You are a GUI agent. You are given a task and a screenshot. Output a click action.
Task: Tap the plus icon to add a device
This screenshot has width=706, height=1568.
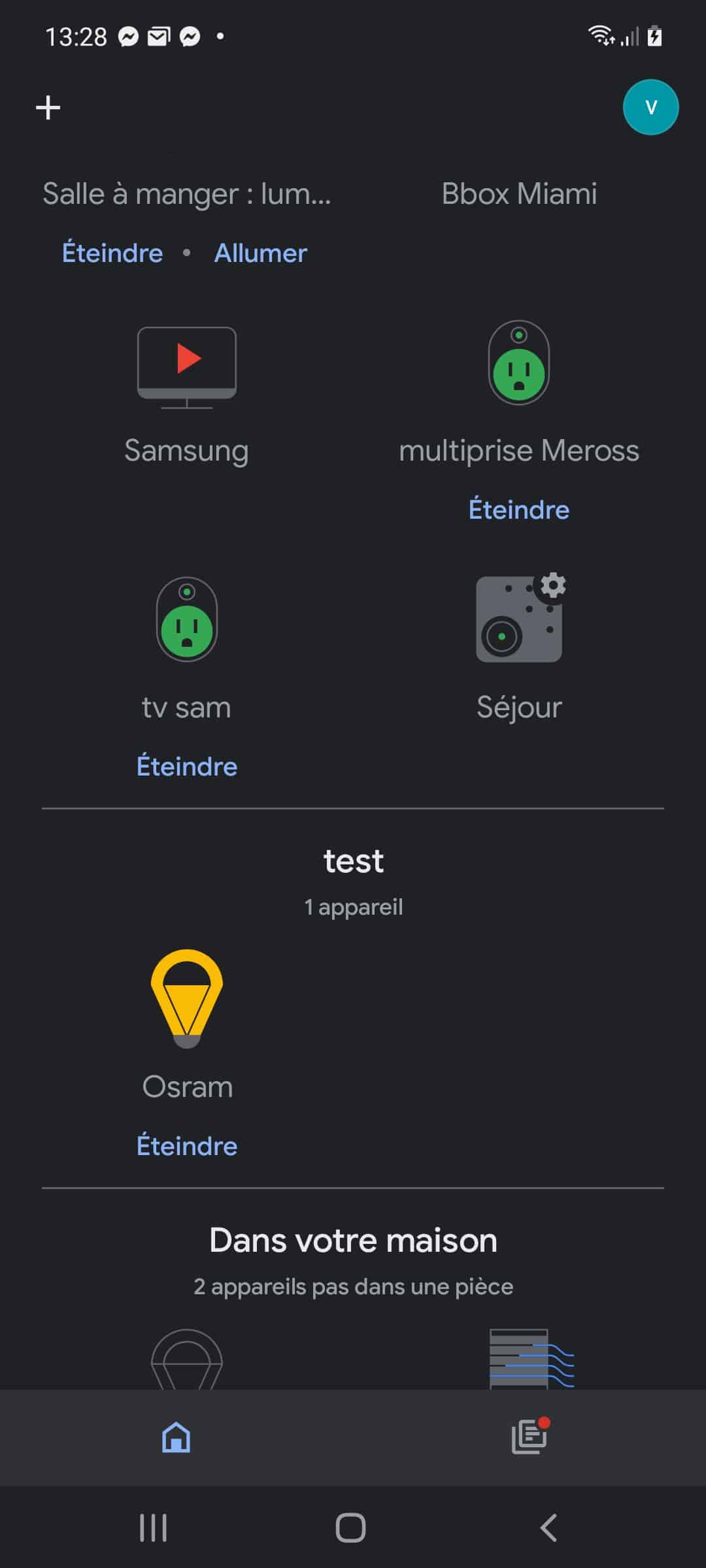48,107
